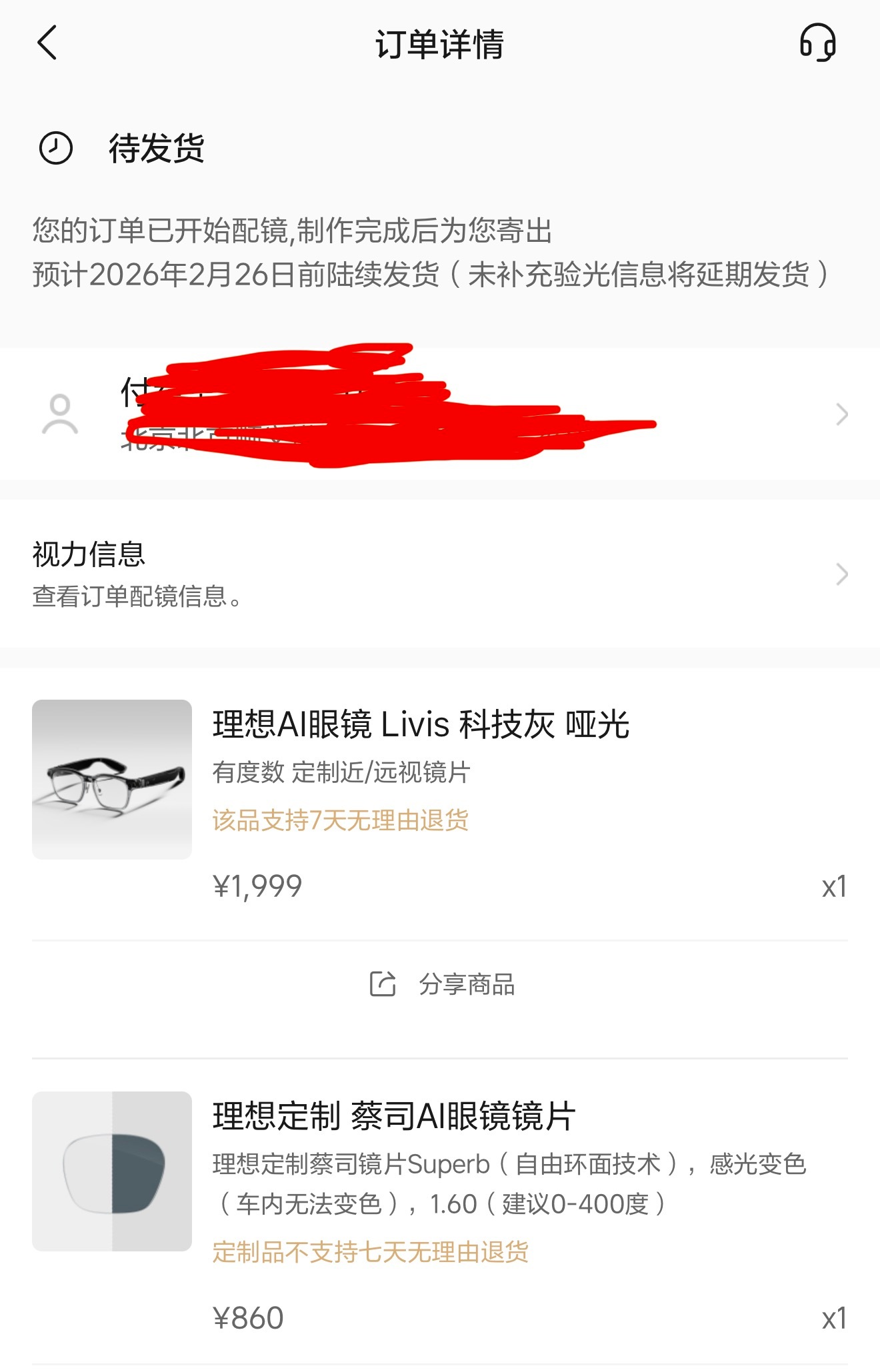Tap the 订单详情 page title
880x1372 pixels.
440,45
